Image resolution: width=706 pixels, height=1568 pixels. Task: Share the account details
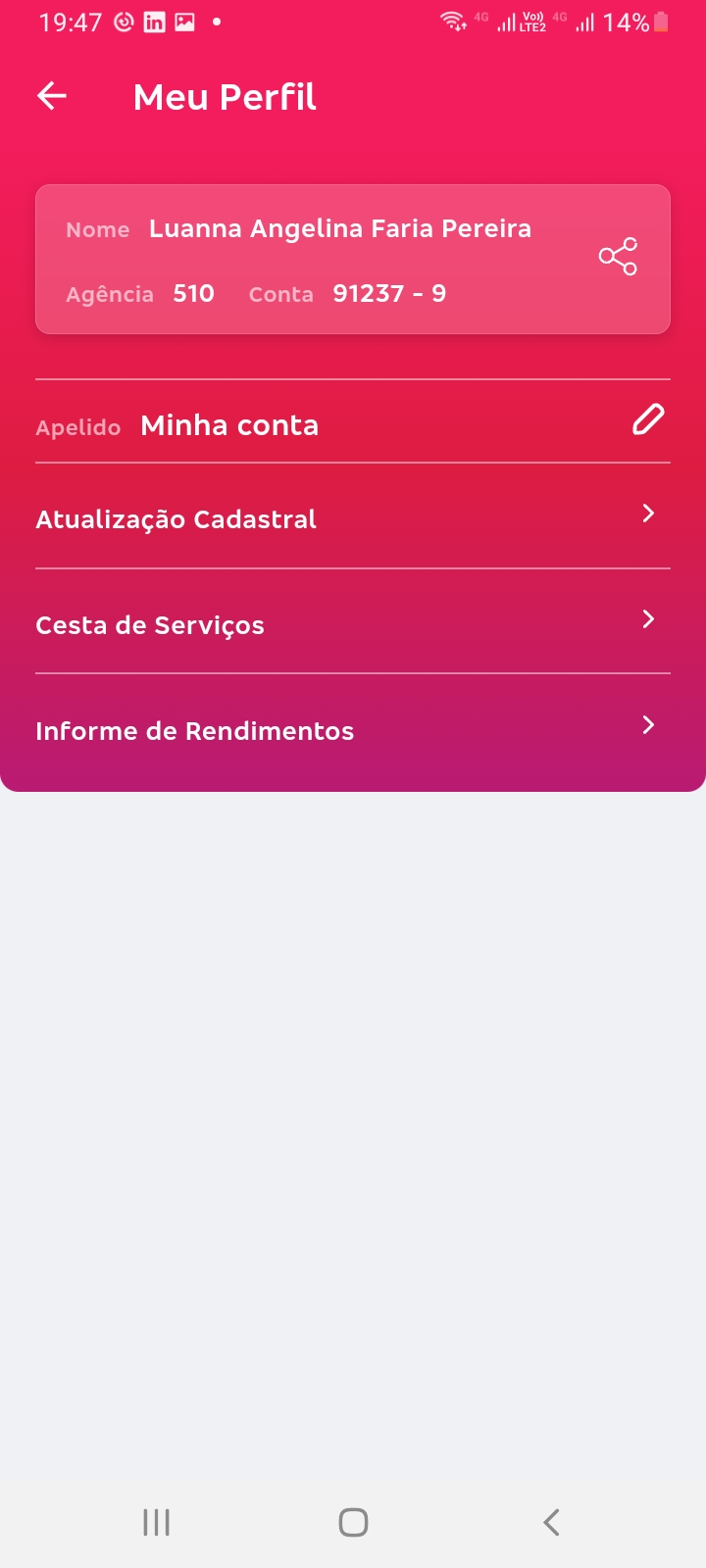[618, 257]
